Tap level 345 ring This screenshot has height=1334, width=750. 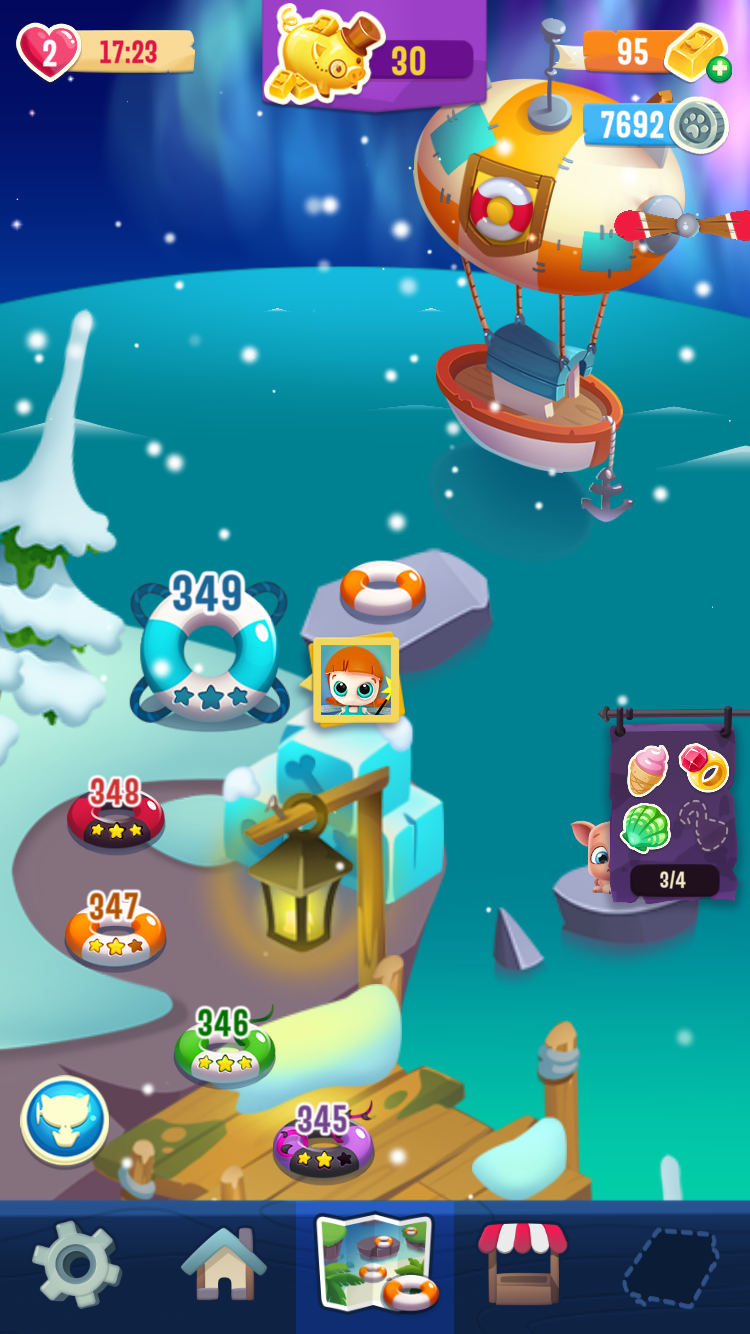(x=323, y=1144)
